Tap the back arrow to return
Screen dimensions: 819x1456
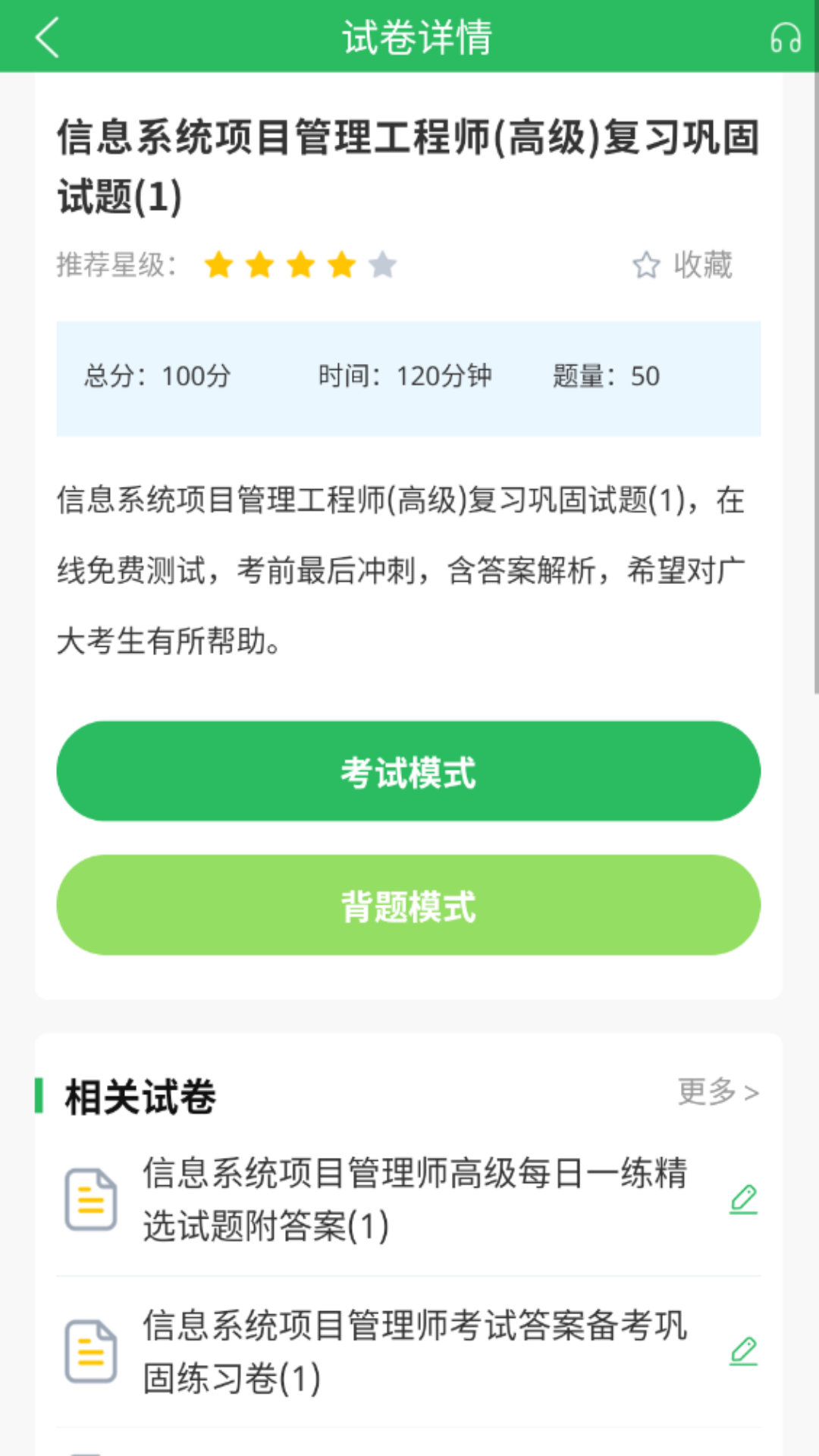[47, 38]
